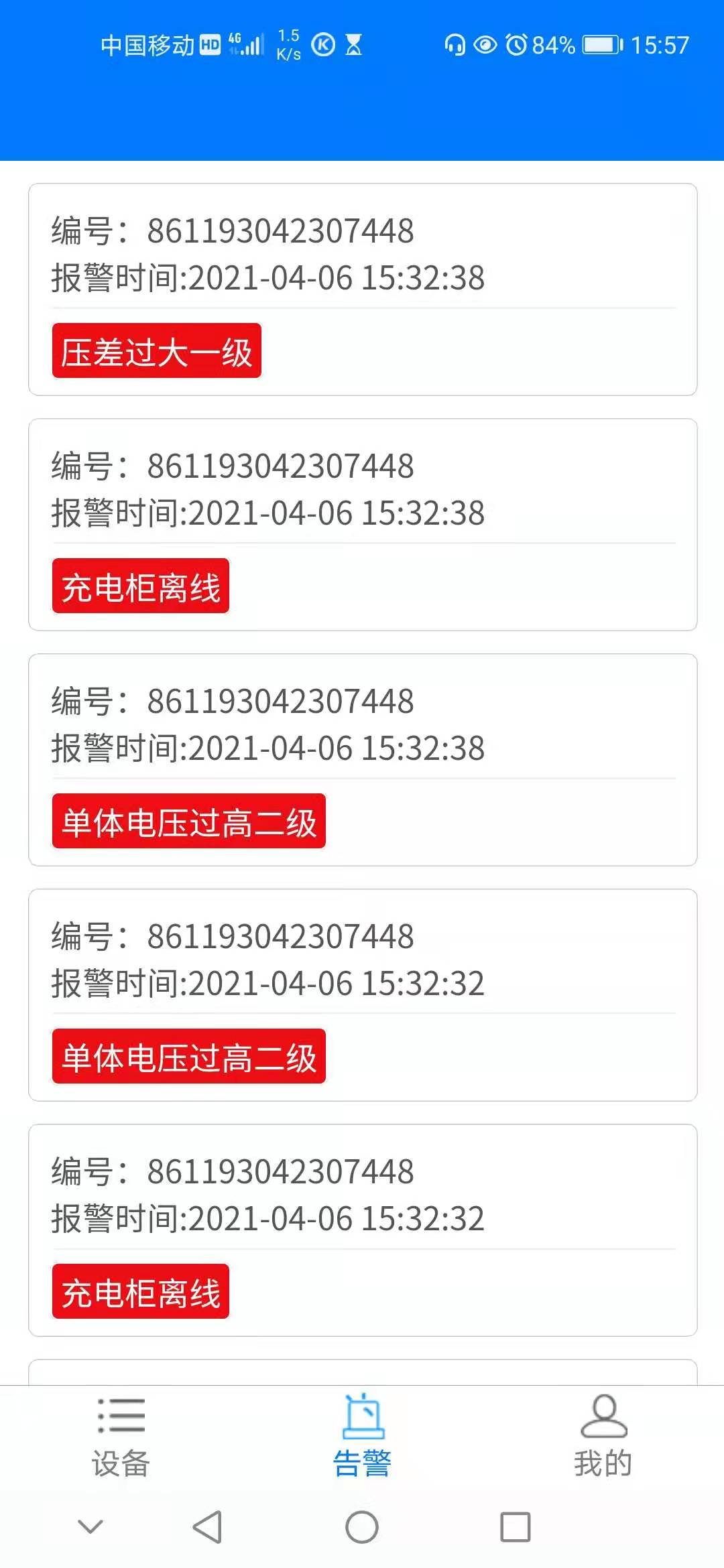Go to the system home screen

click(362, 1527)
